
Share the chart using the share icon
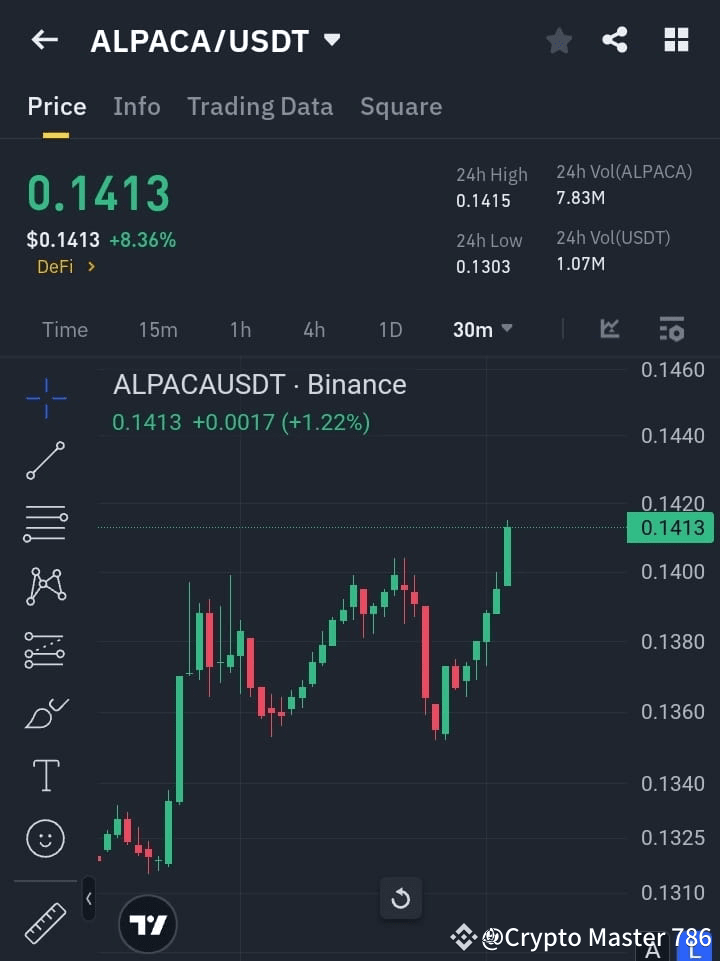pyautogui.click(x=615, y=40)
